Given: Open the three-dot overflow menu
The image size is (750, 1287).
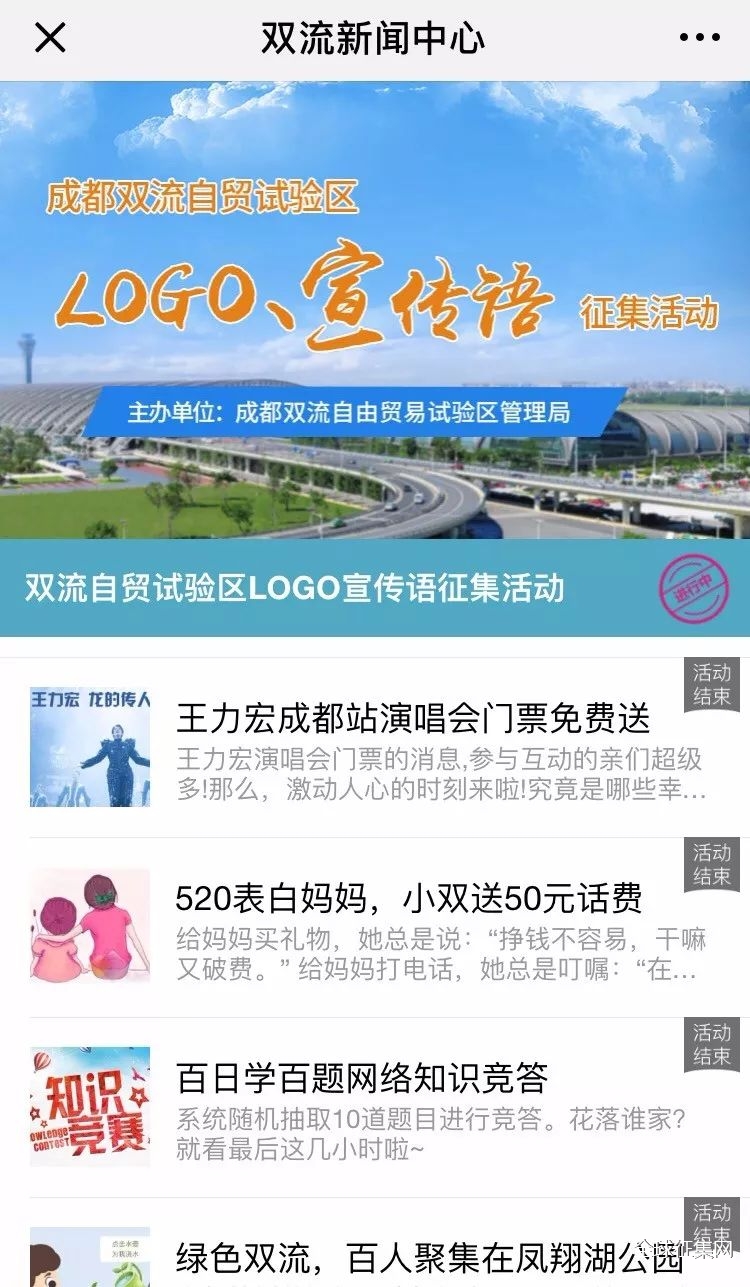Looking at the screenshot, I should [699, 38].
